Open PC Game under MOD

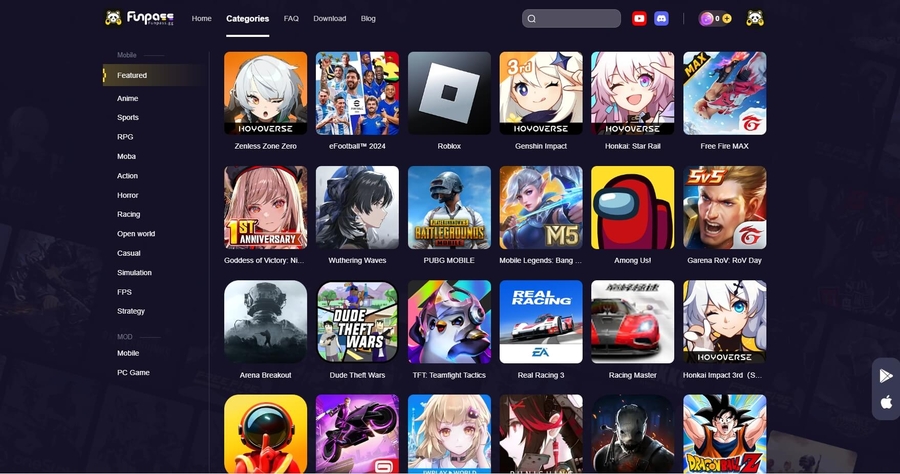coord(133,372)
